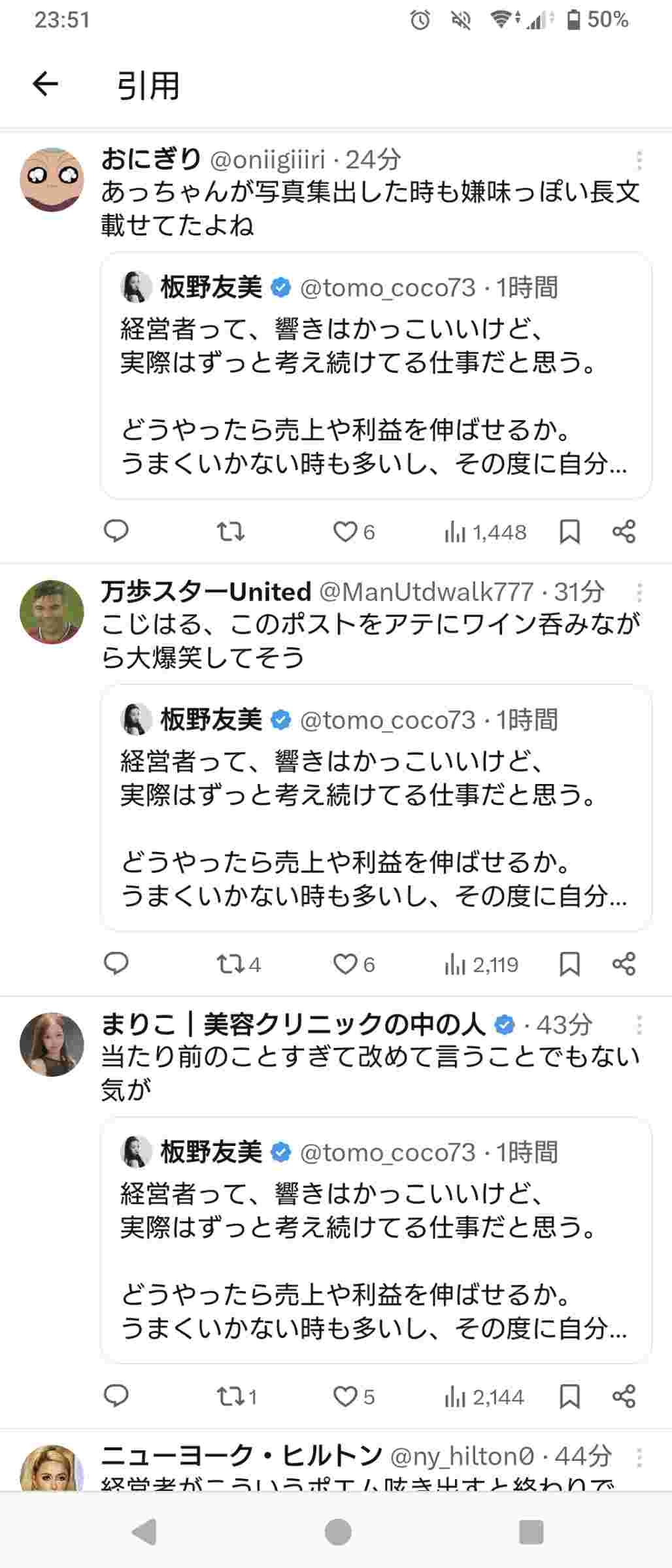Repost 万歩スターUnited's post
The height and width of the screenshot is (1568, 672).
pos(230,964)
